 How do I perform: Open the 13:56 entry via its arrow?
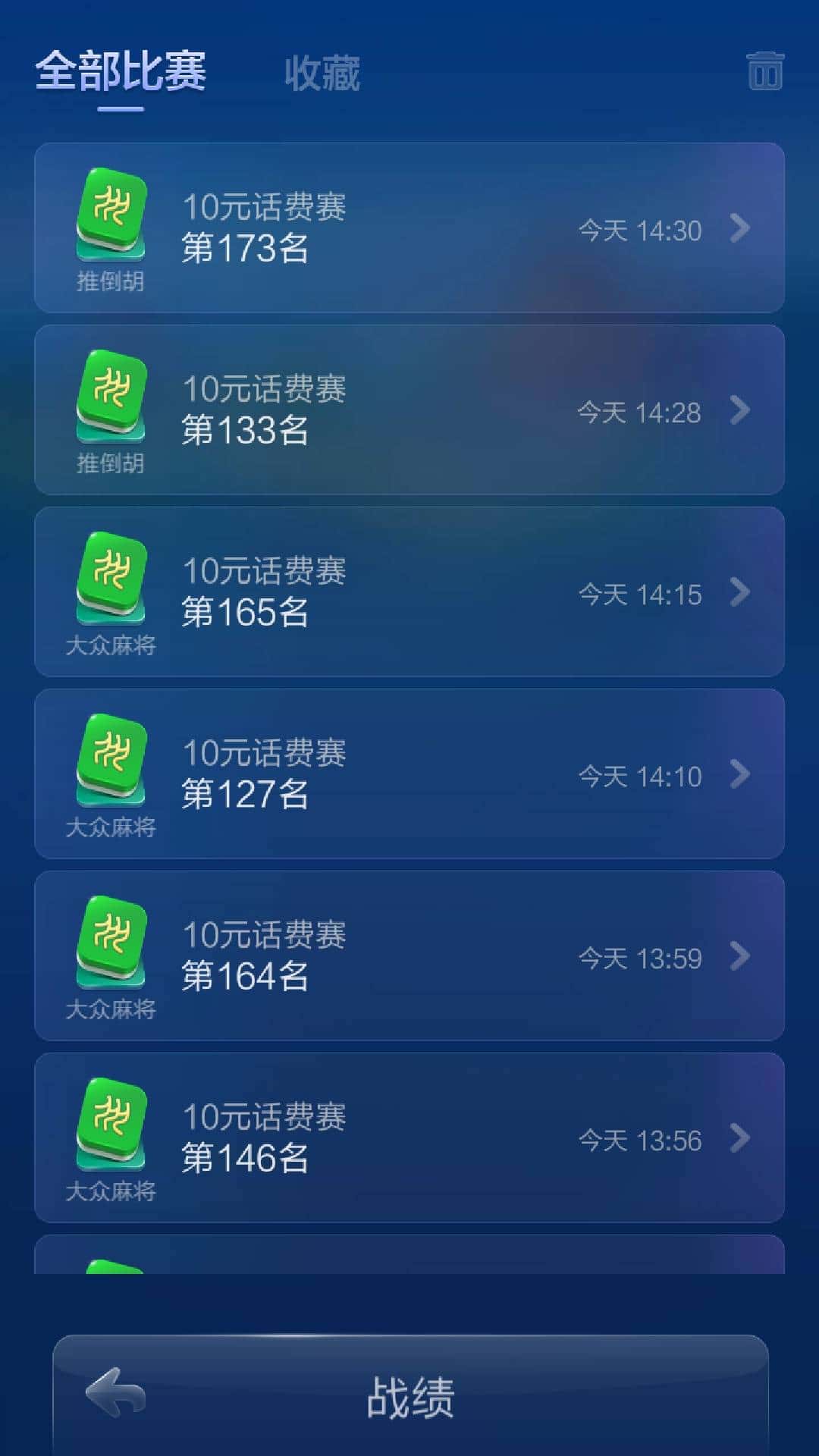pyautogui.click(x=739, y=1139)
